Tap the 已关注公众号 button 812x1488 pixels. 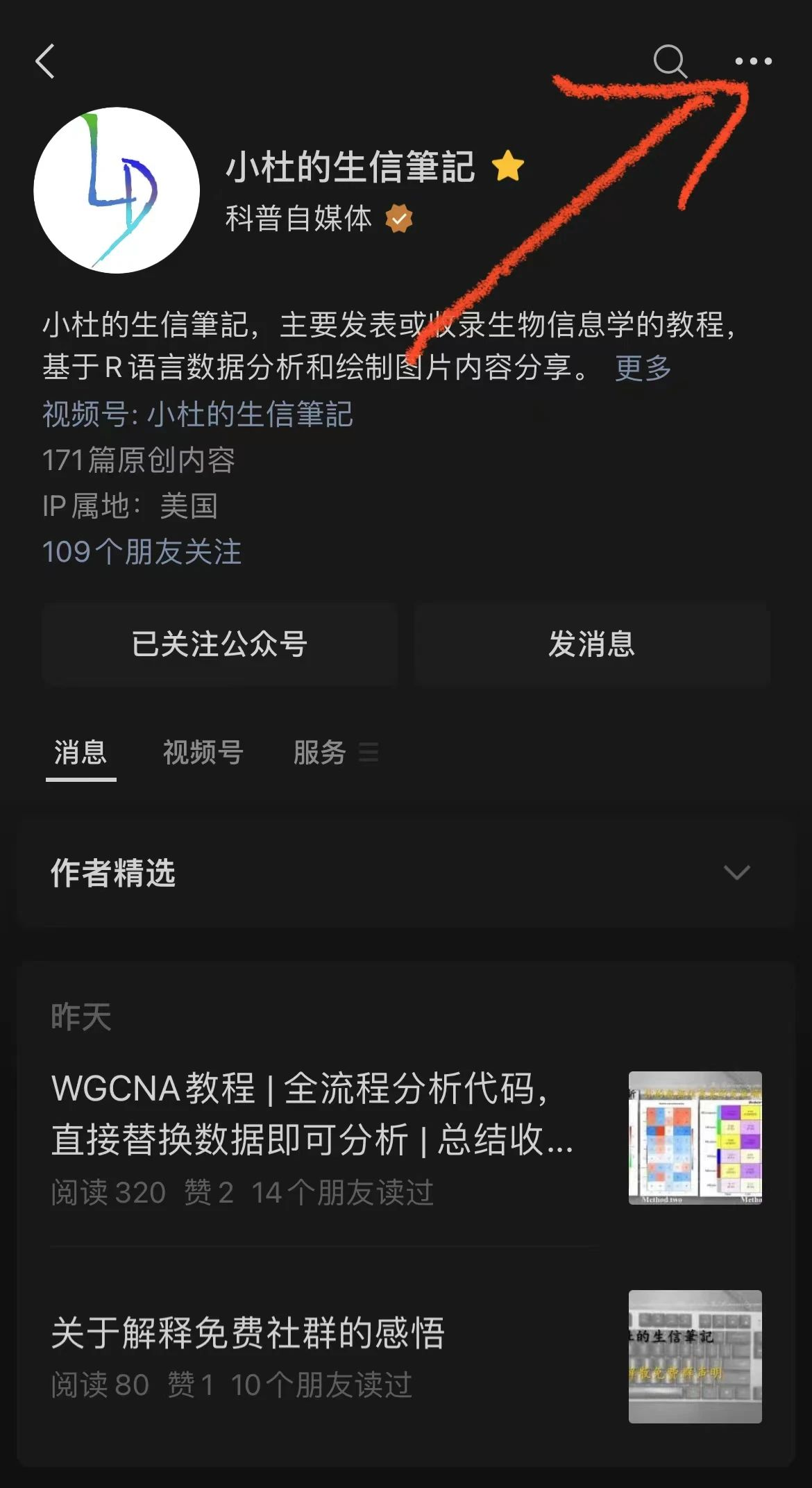point(219,644)
